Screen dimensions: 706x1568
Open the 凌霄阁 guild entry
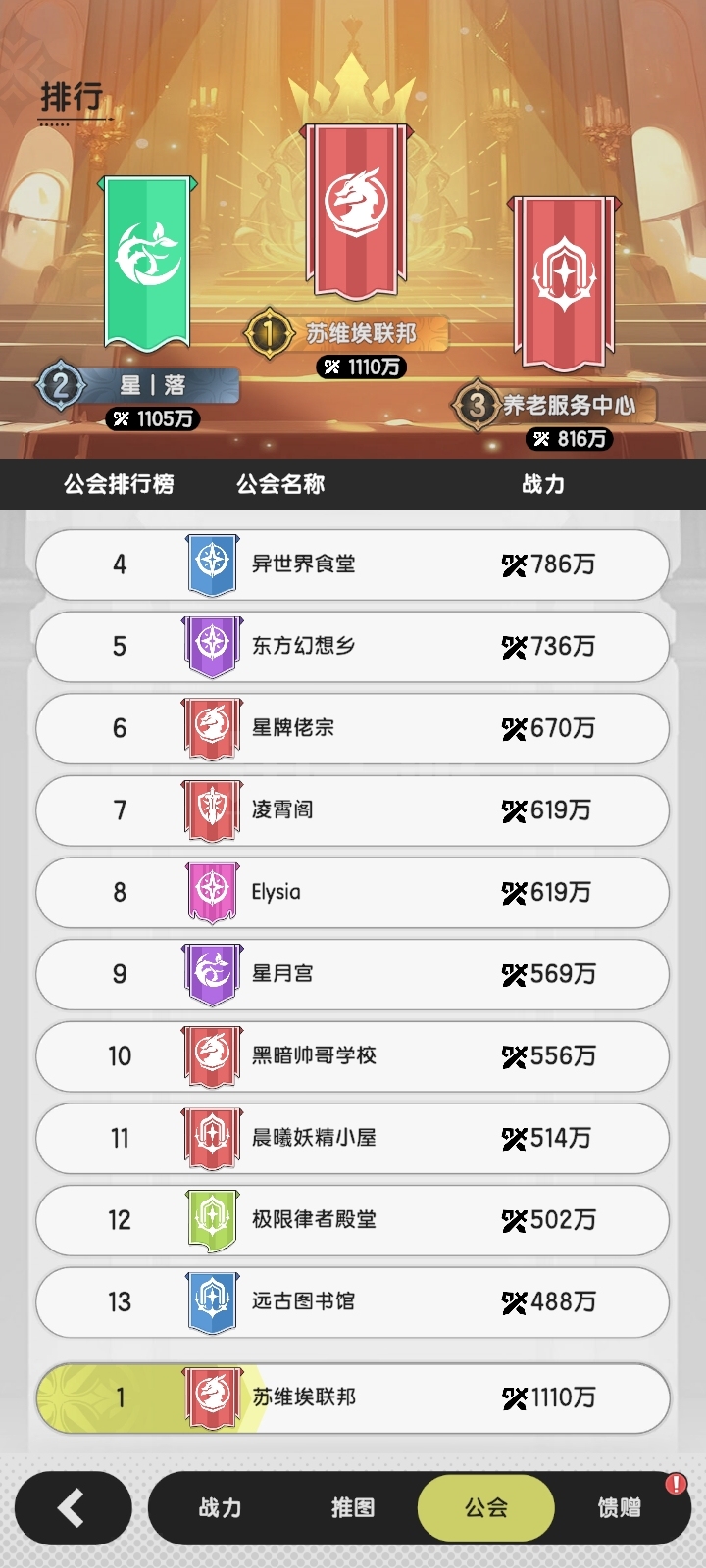[x=353, y=810]
